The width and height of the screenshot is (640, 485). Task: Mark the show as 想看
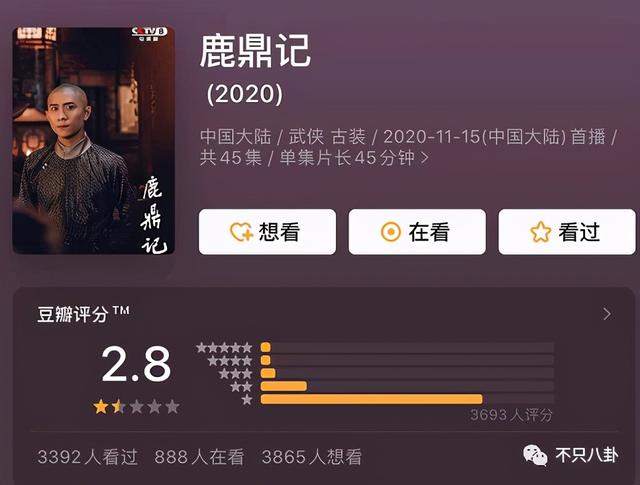point(266,232)
